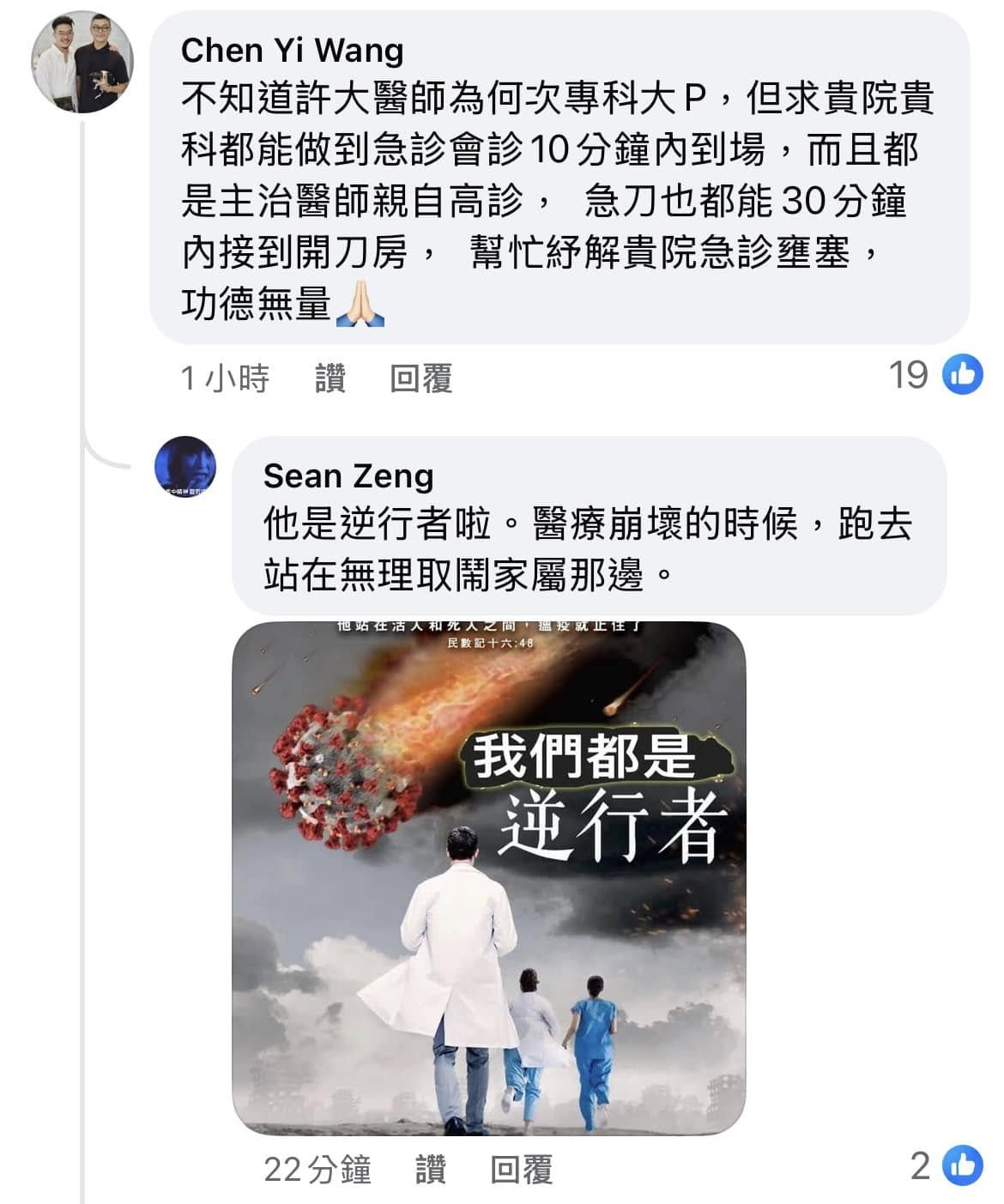Viewport: 1004px width, 1204px height.
Task: Open Sean Zeng's profile picture
Action: tap(184, 467)
